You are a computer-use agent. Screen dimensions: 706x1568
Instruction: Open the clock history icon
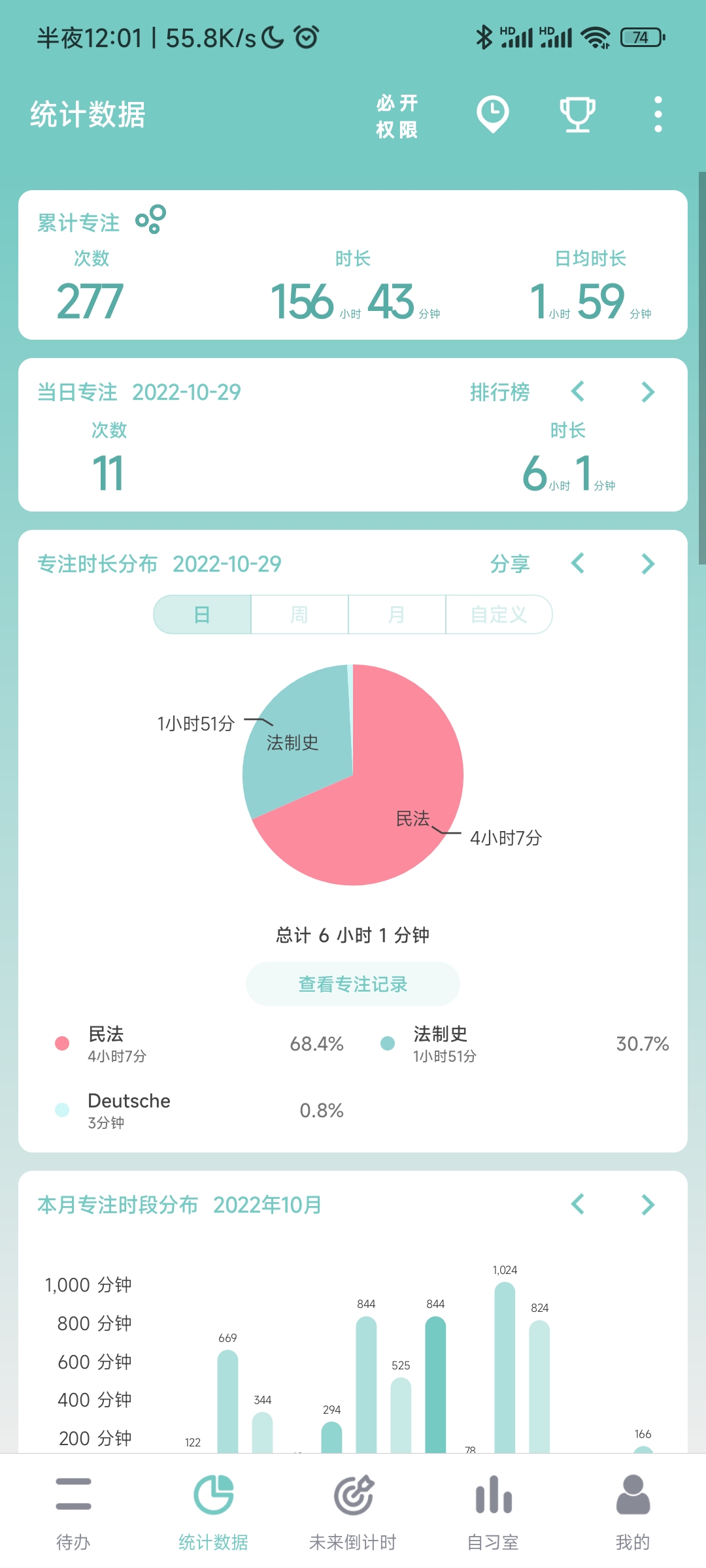pos(492,114)
